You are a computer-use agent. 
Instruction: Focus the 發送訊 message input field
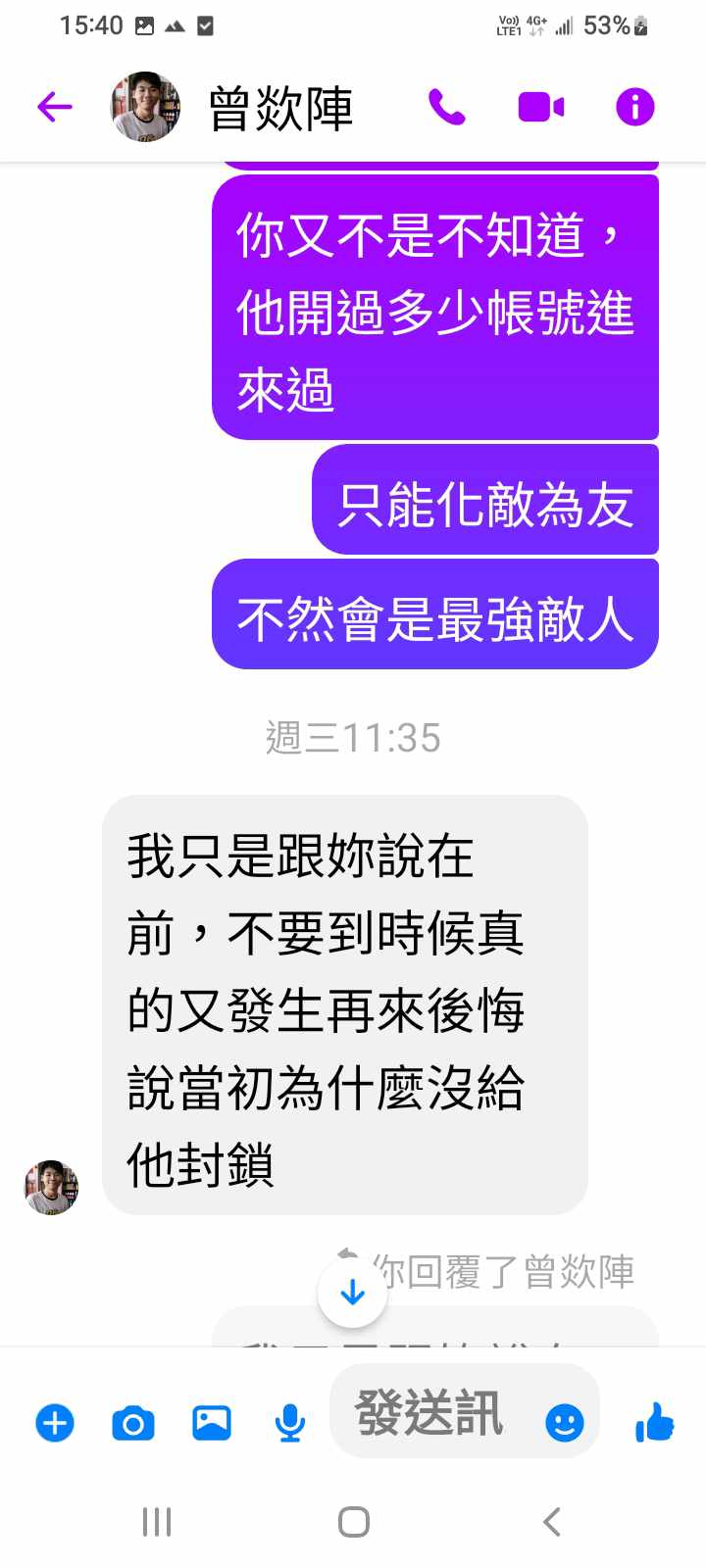[431, 1413]
